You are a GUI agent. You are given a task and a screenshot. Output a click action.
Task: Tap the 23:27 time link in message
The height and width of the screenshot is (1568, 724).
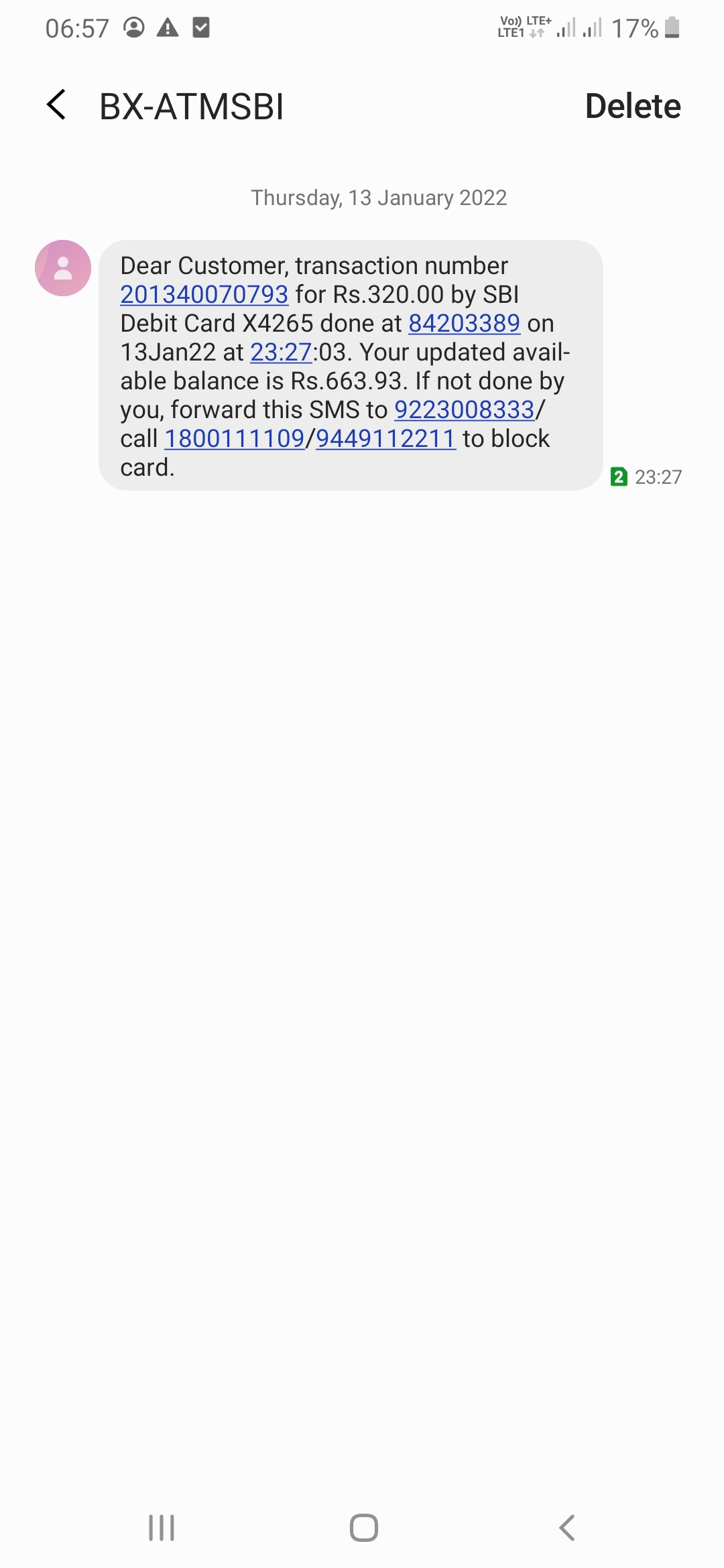[281, 352]
